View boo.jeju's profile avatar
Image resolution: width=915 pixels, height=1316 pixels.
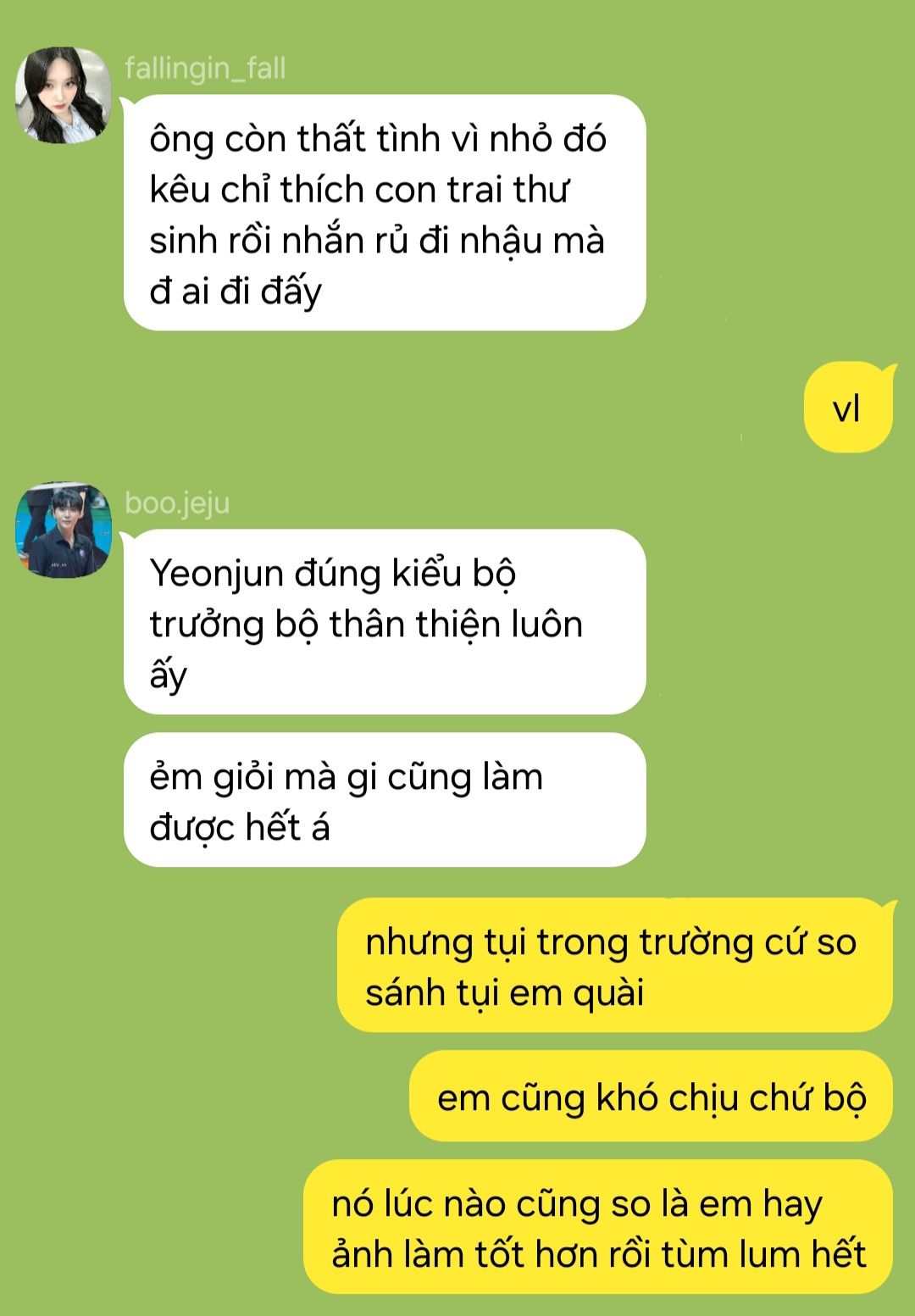coord(64,530)
